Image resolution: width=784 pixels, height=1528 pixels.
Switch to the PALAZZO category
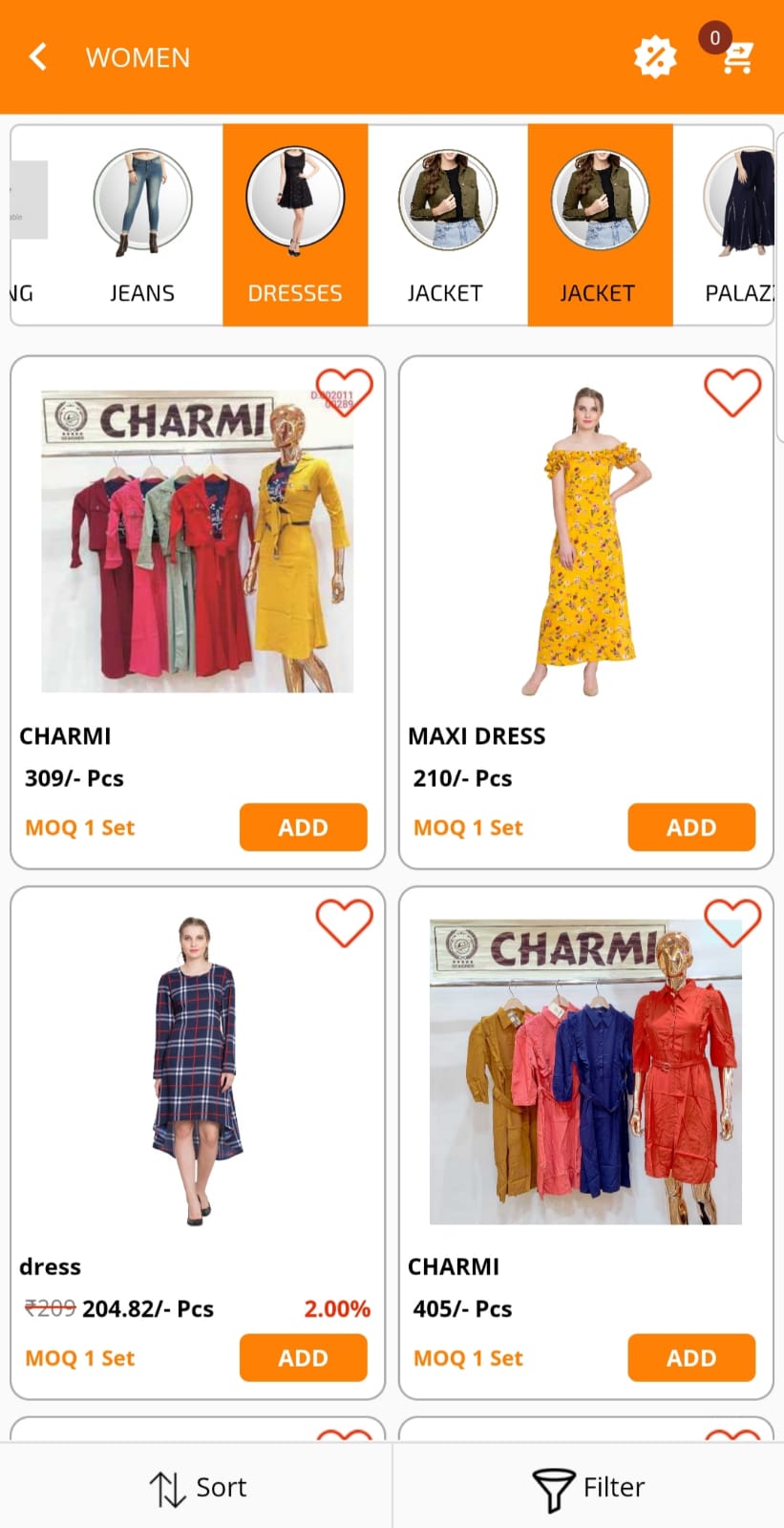(737, 225)
